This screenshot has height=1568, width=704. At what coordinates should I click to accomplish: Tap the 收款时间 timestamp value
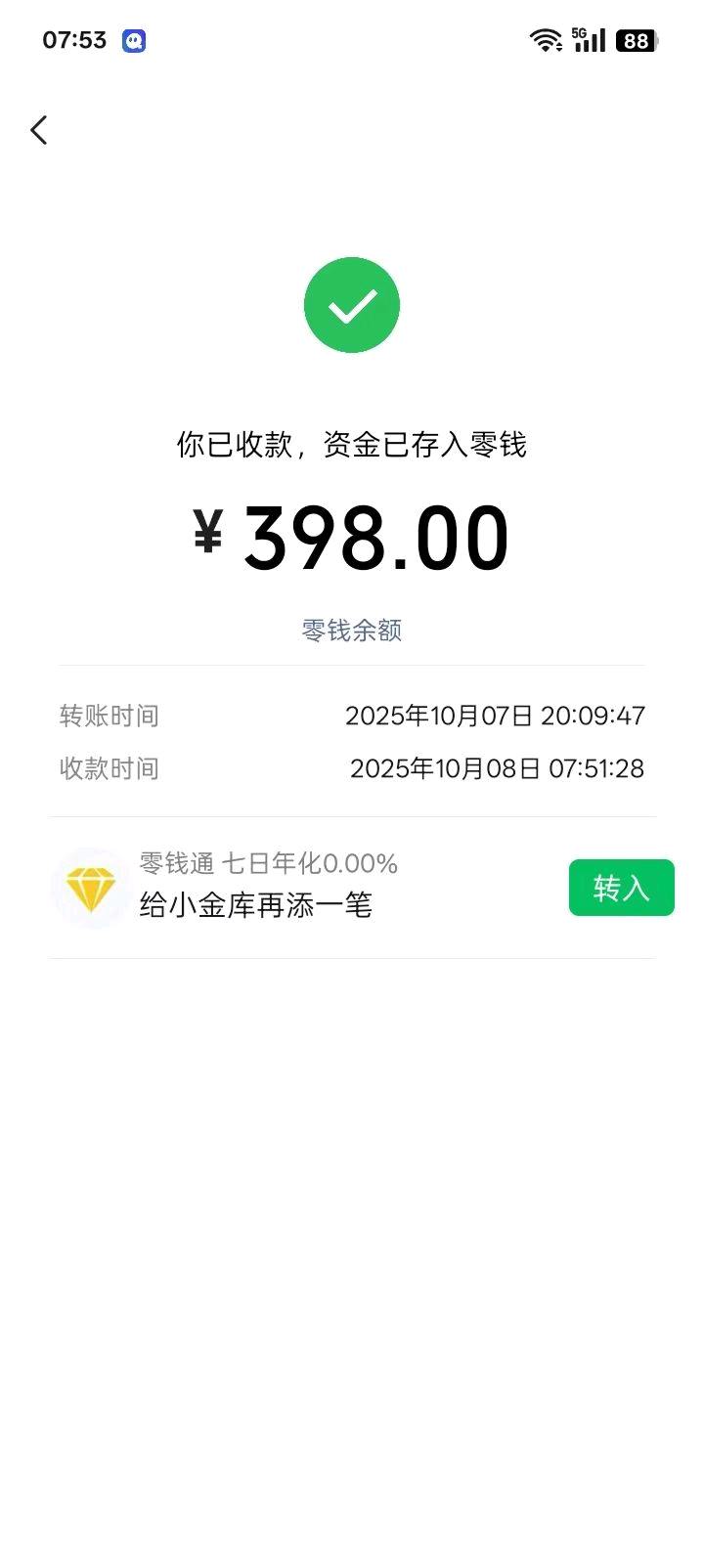pyautogui.click(x=499, y=769)
